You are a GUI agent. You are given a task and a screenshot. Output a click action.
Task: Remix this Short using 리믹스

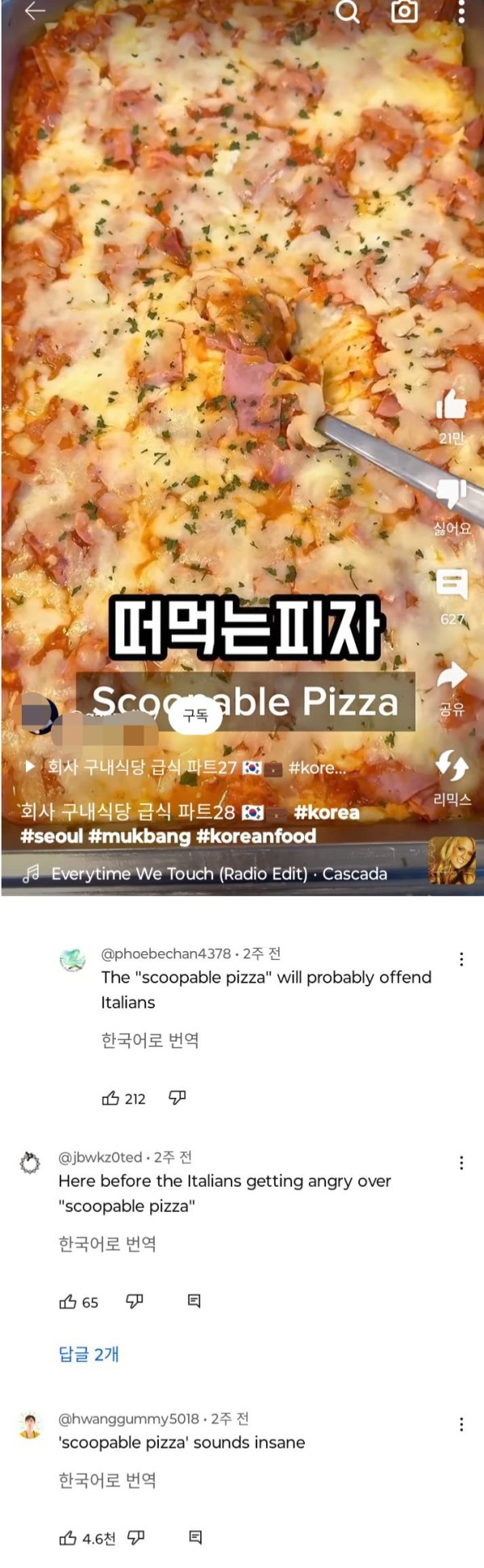(452, 766)
